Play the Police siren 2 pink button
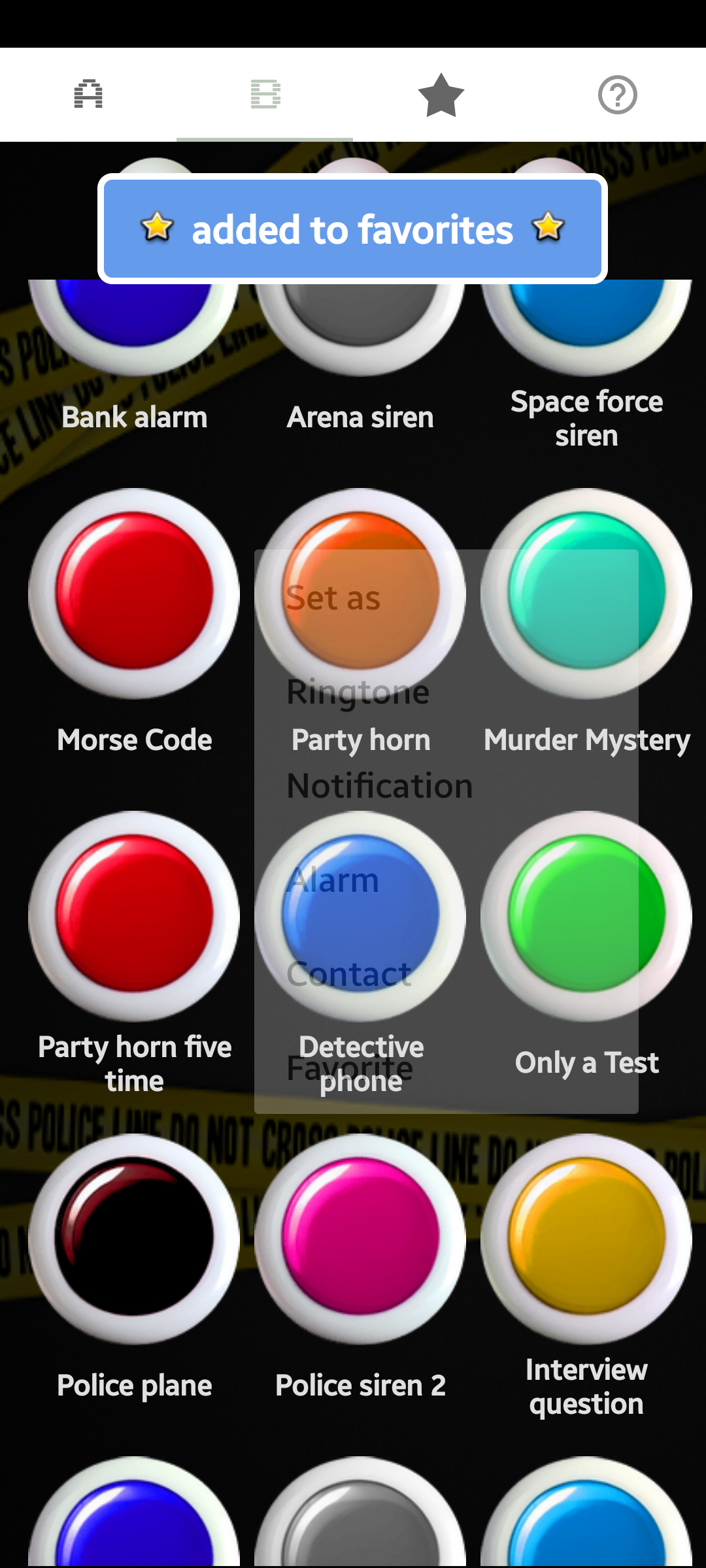706x1568 pixels. point(360,1239)
